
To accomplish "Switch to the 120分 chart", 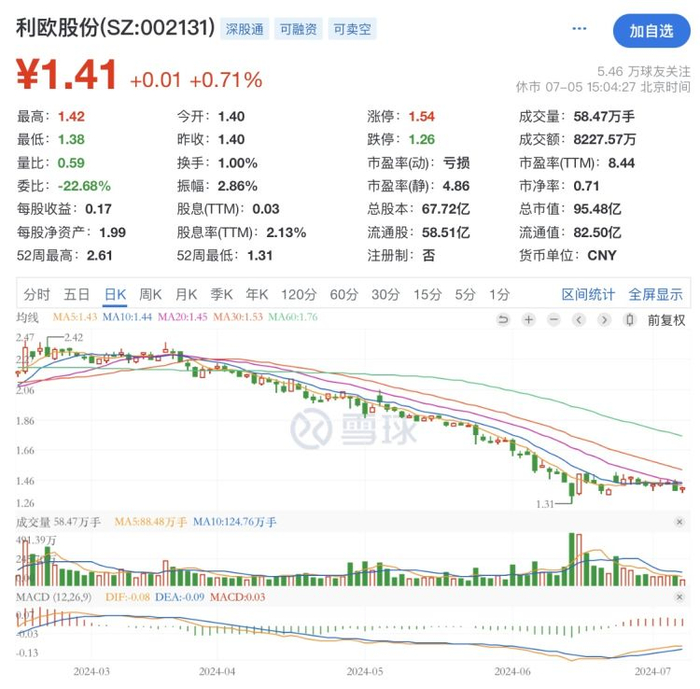I will [296, 294].
